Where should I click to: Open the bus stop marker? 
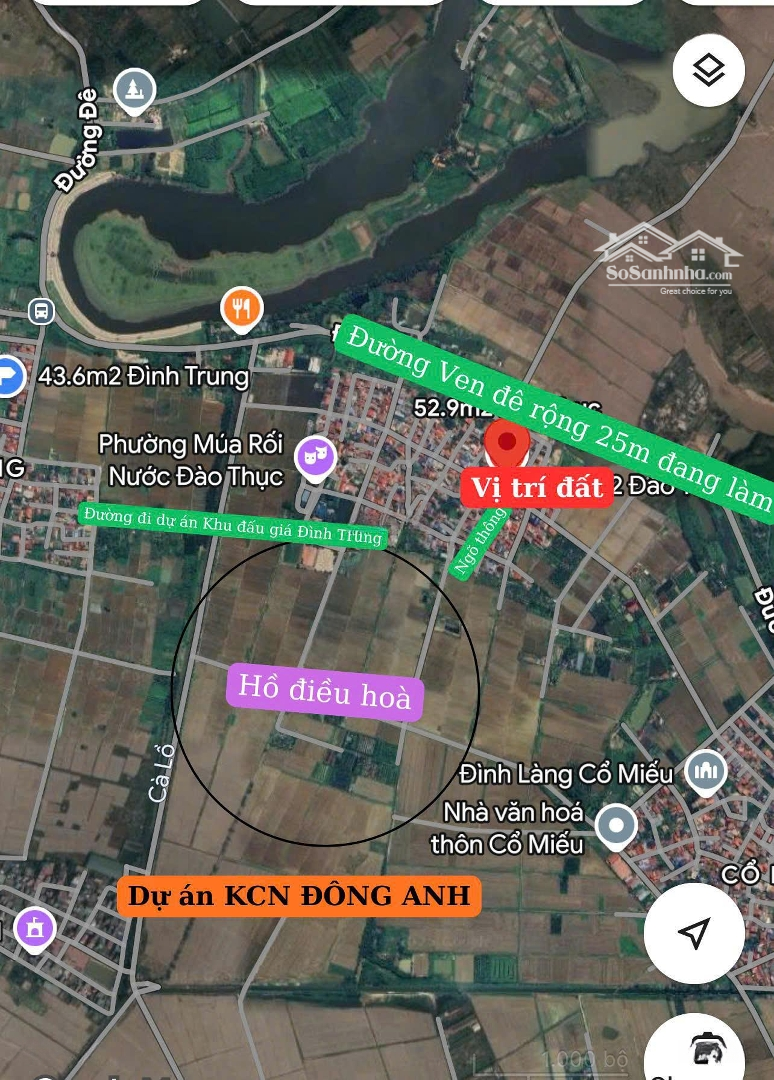[x=42, y=310]
